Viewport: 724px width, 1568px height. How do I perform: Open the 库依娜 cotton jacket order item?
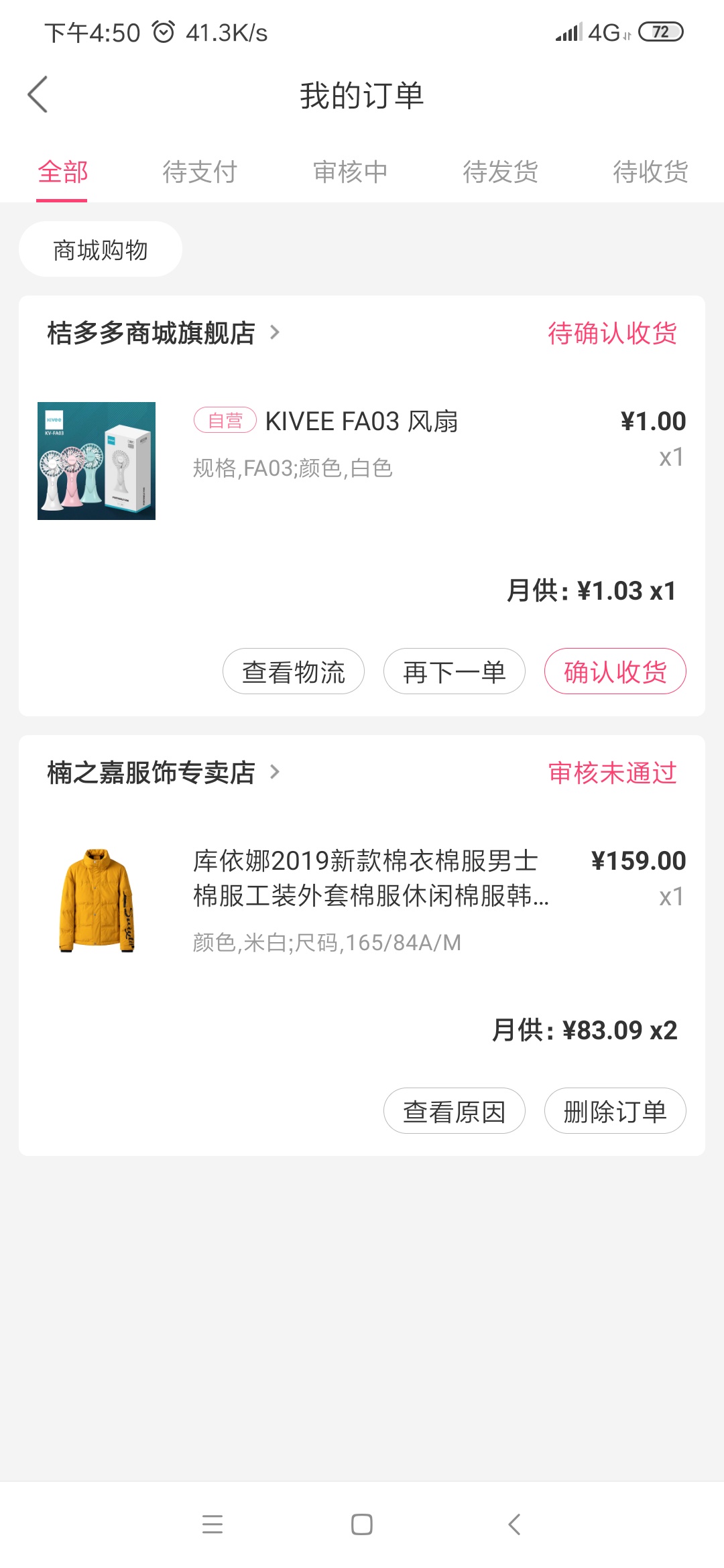(x=362, y=901)
